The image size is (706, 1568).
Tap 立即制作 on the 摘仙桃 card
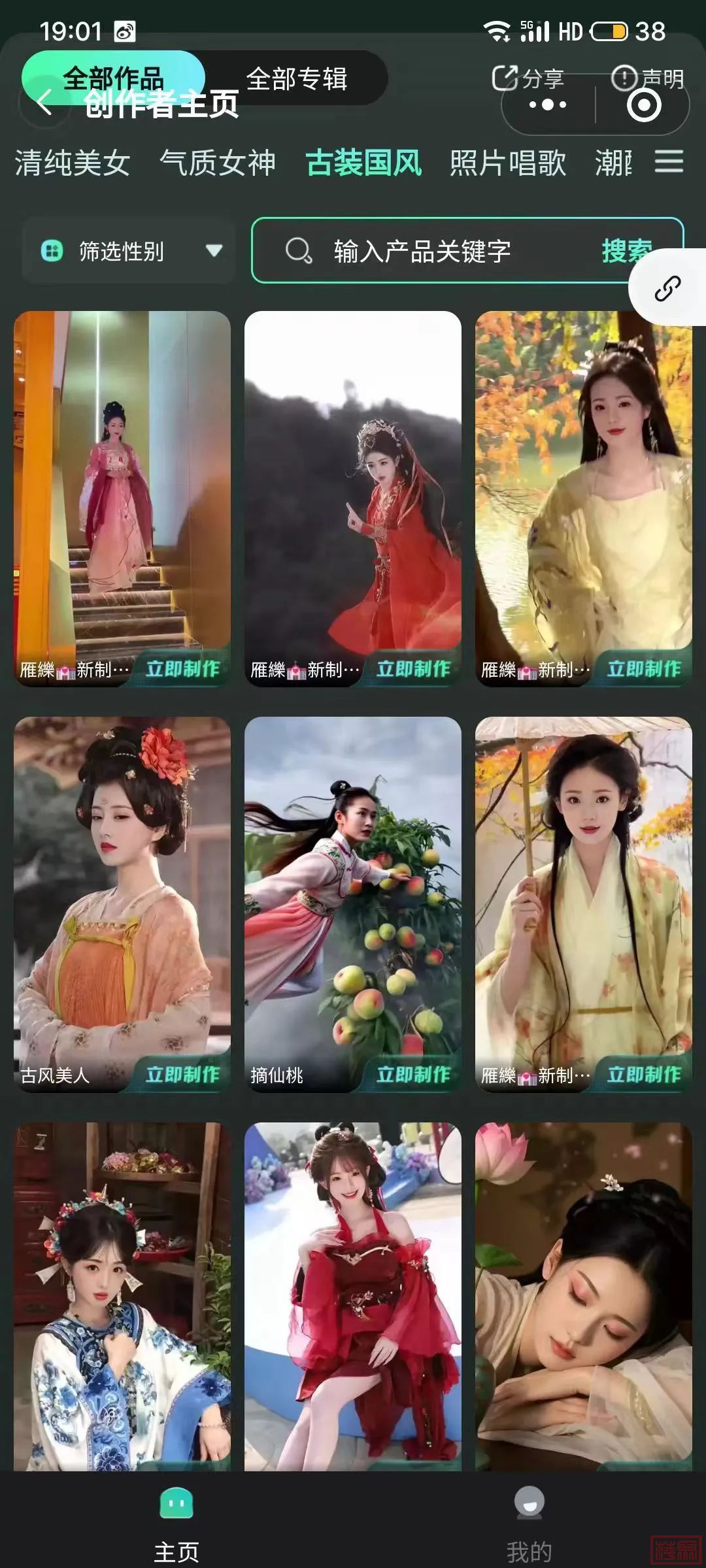click(413, 1075)
